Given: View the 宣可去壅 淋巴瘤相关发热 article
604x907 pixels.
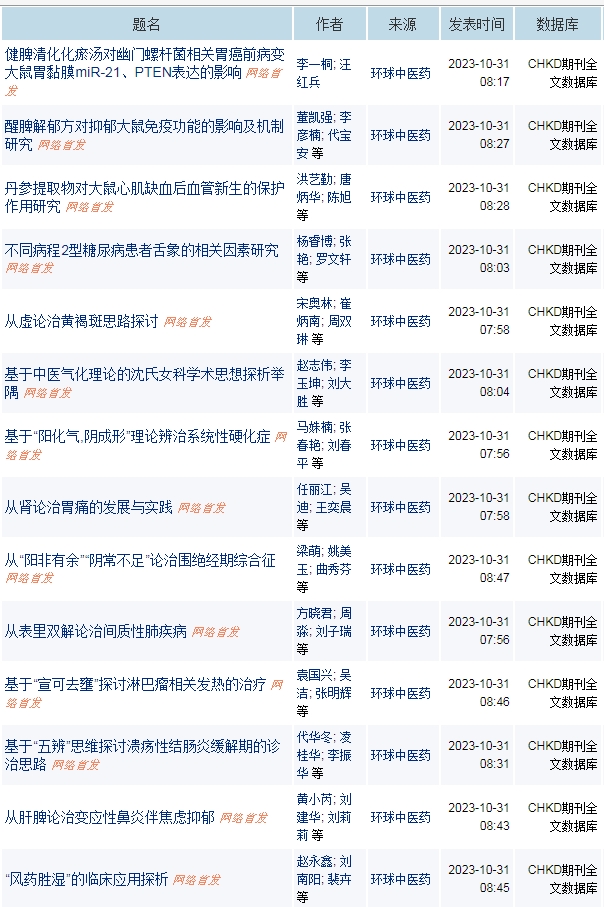Looking at the screenshot, I should [136, 684].
